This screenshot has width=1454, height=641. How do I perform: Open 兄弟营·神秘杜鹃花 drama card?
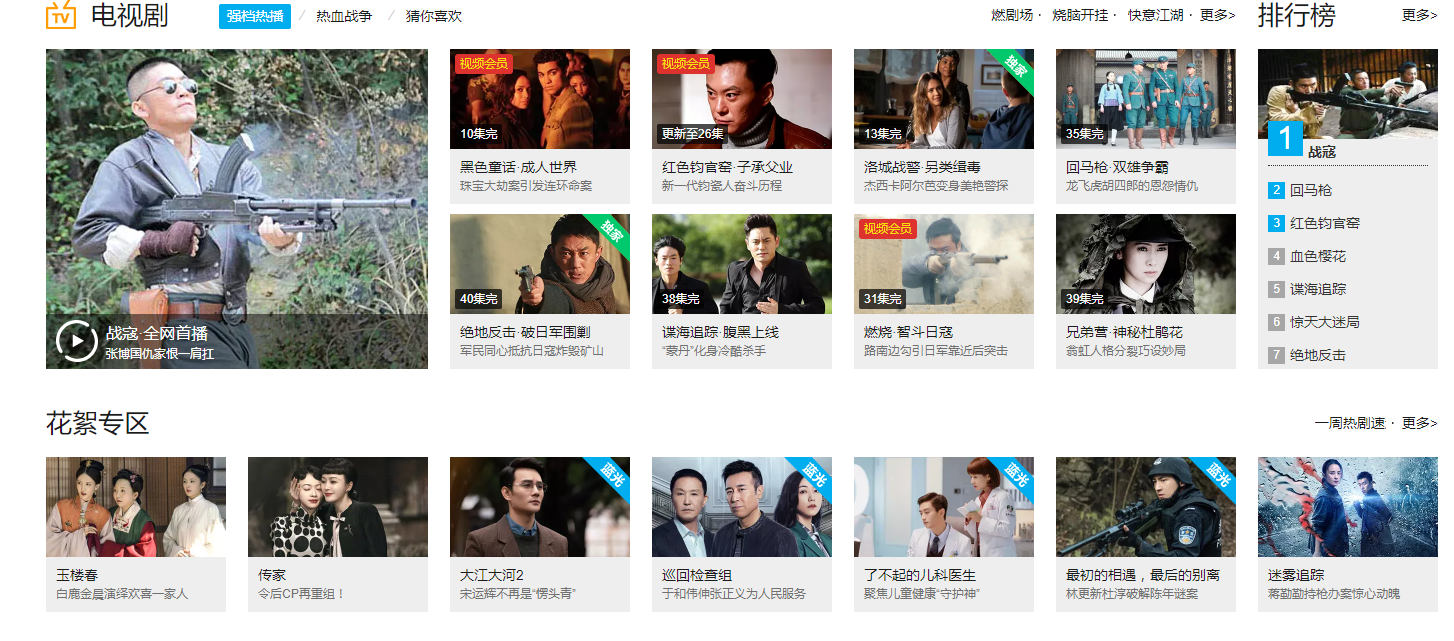1146,265
